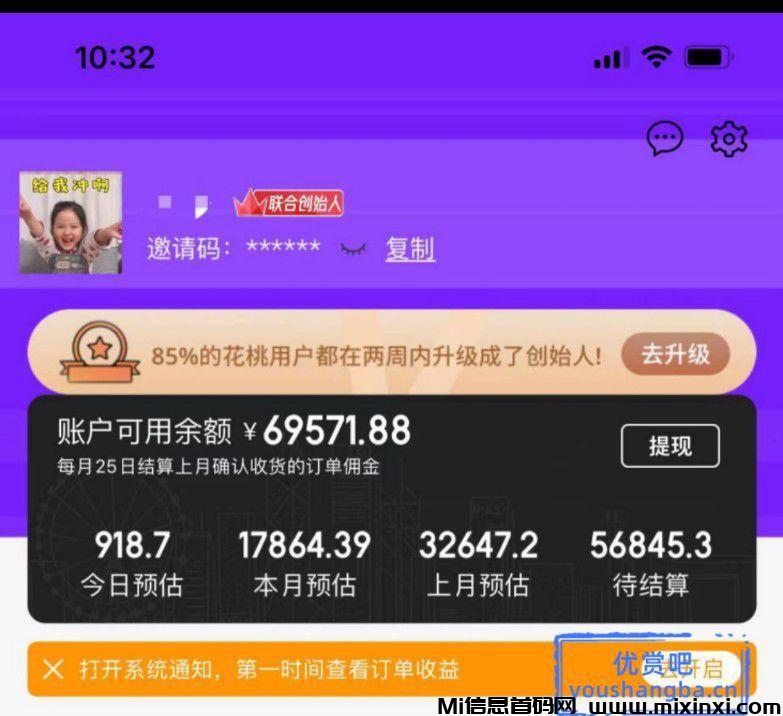Reveal the hidden invitation code
Image resolution: width=783 pixels, height=716 pixels.
point(352,248)
